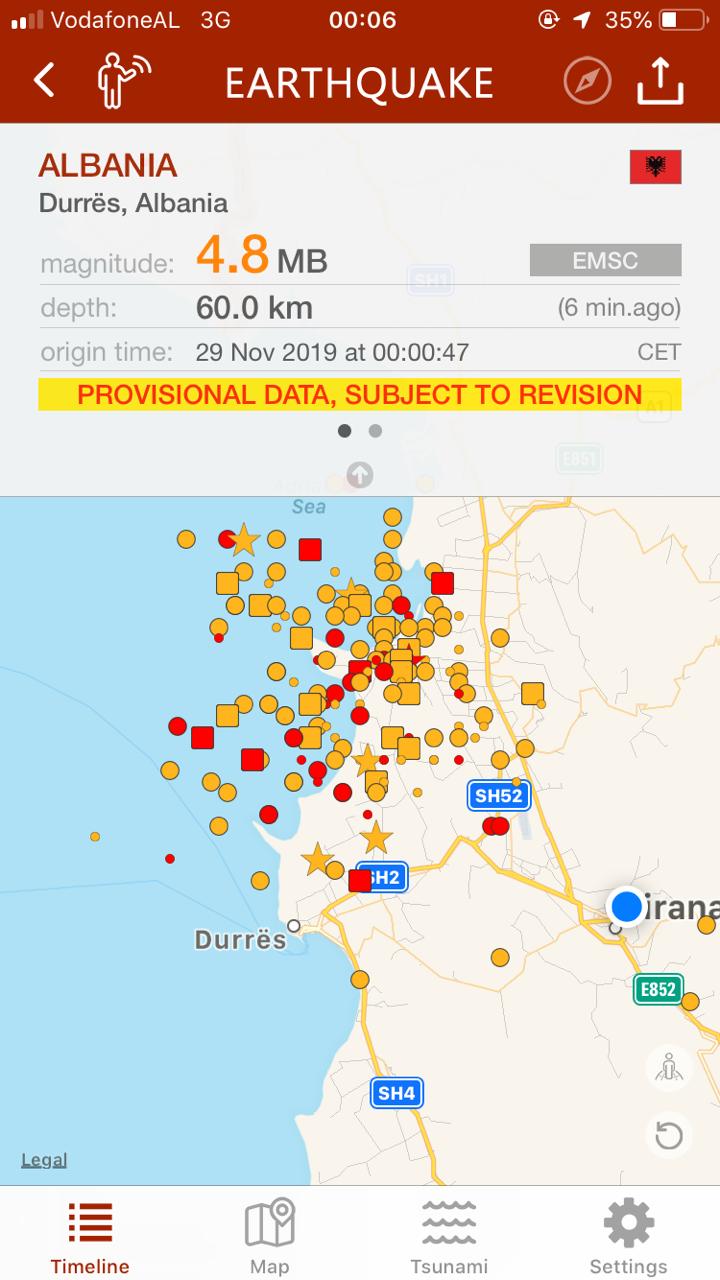Open the Tsunami tab
This screenshot has width=720, height=1280.
[x=449, y=1237]
